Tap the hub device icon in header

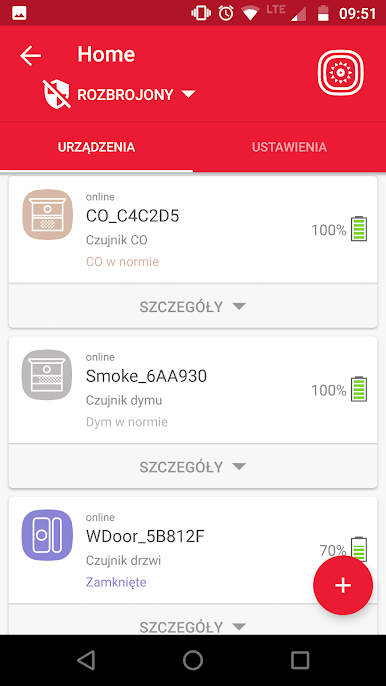pos(340,72)
